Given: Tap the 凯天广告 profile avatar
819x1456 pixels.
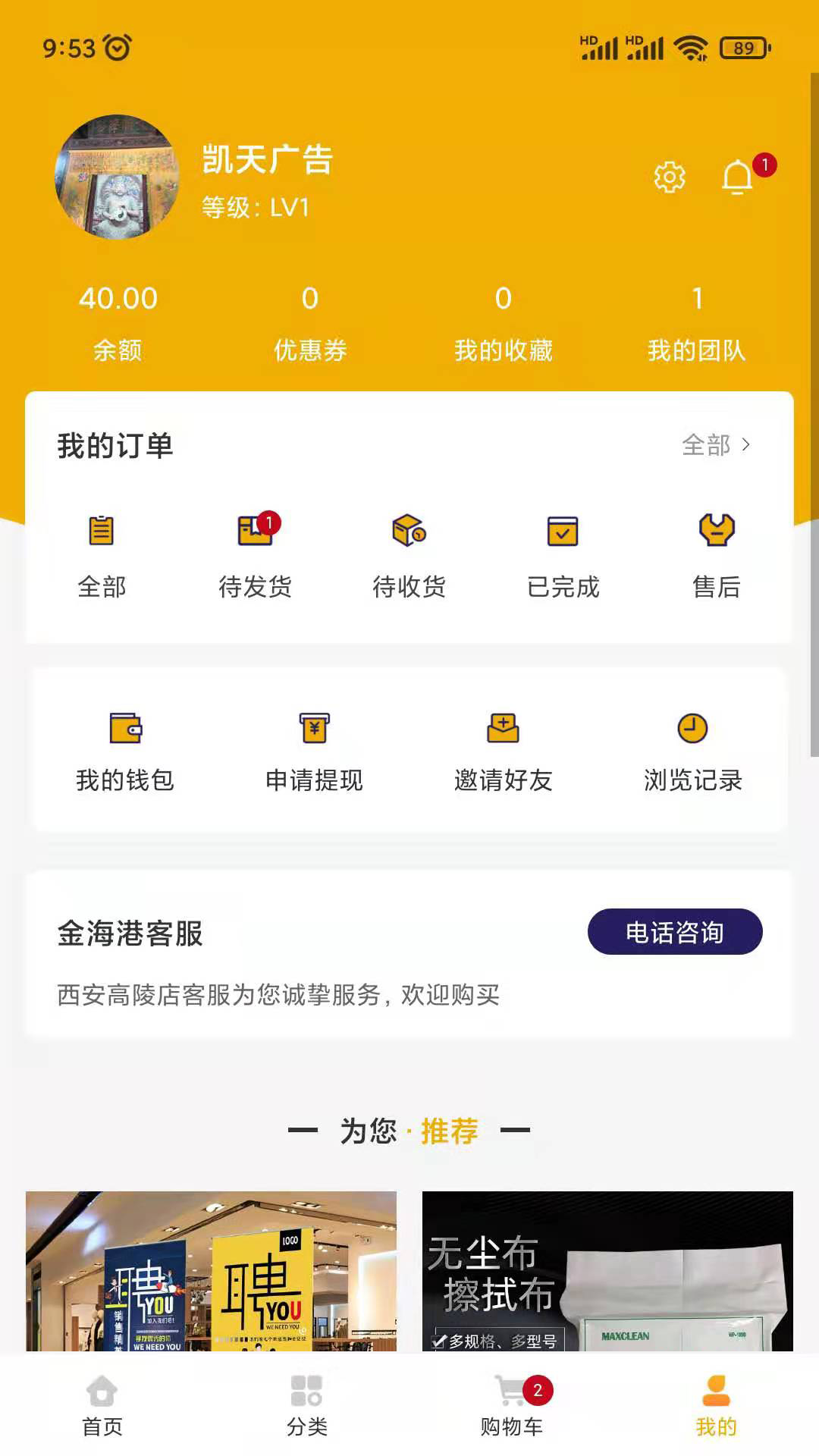Looking at the screenshot, I should (118, 177).
